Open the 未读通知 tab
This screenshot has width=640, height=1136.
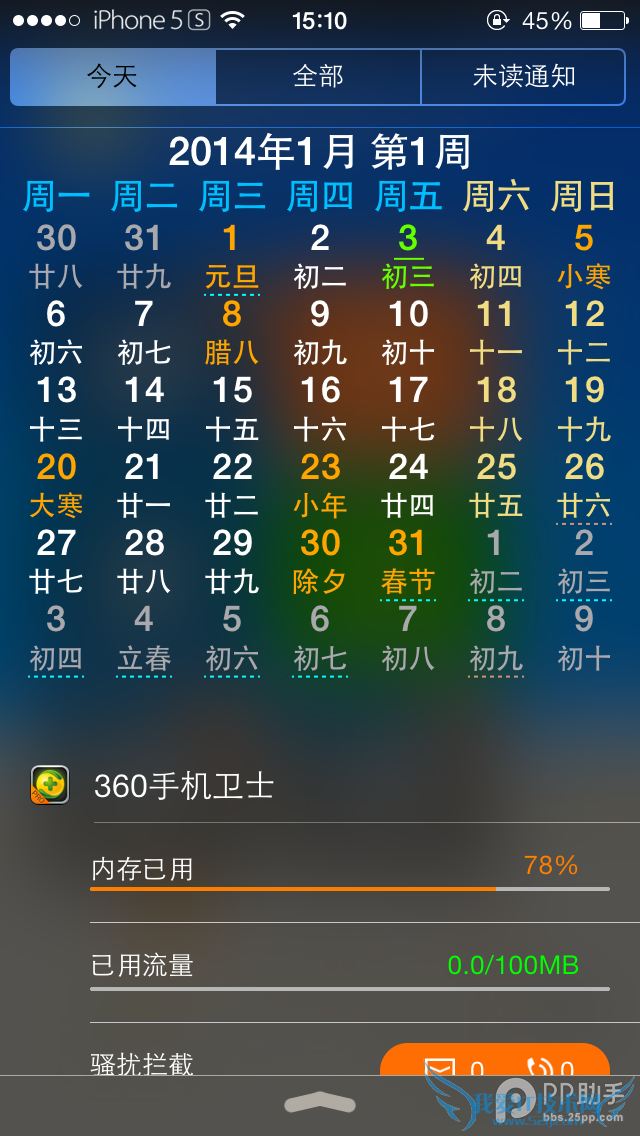[524, 77]
